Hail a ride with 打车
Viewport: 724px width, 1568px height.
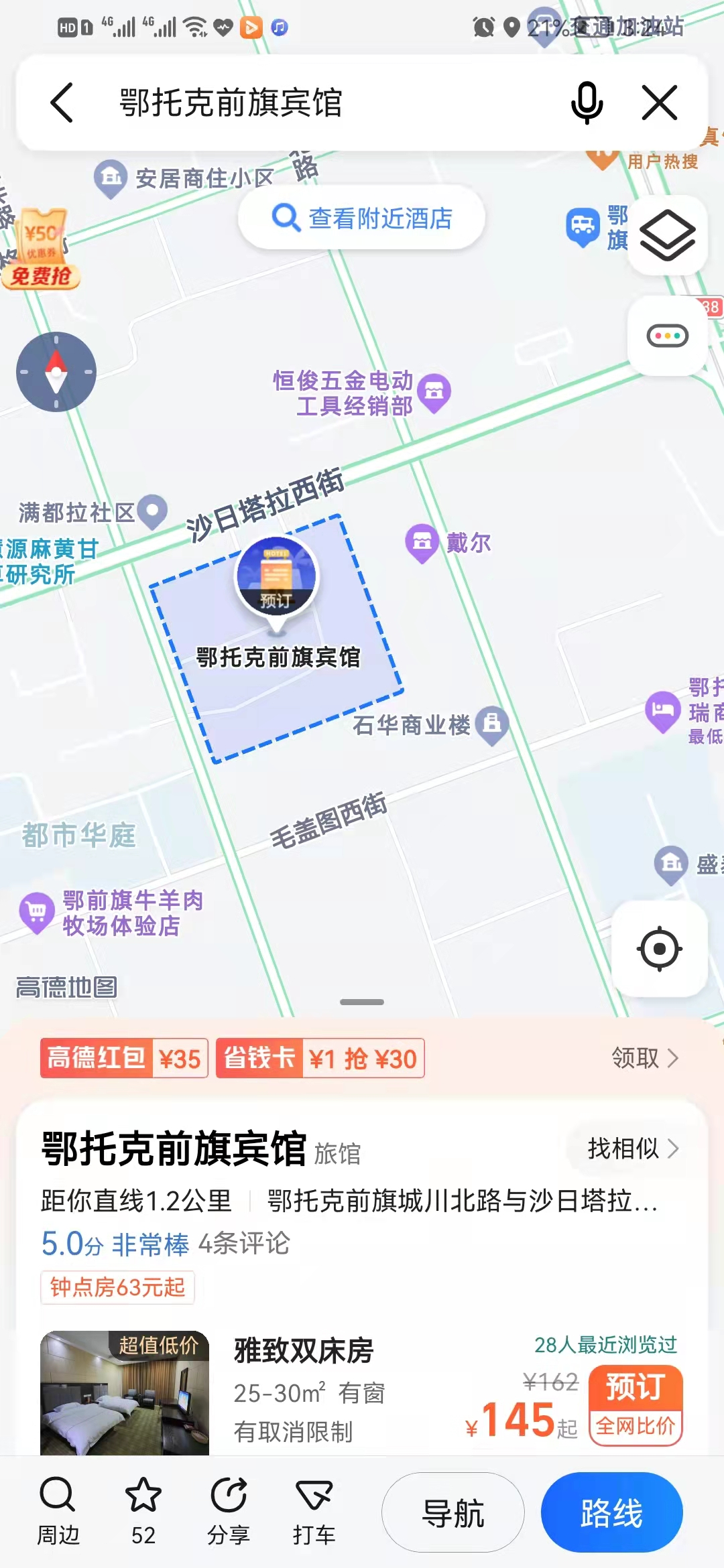pos(314,1512)
